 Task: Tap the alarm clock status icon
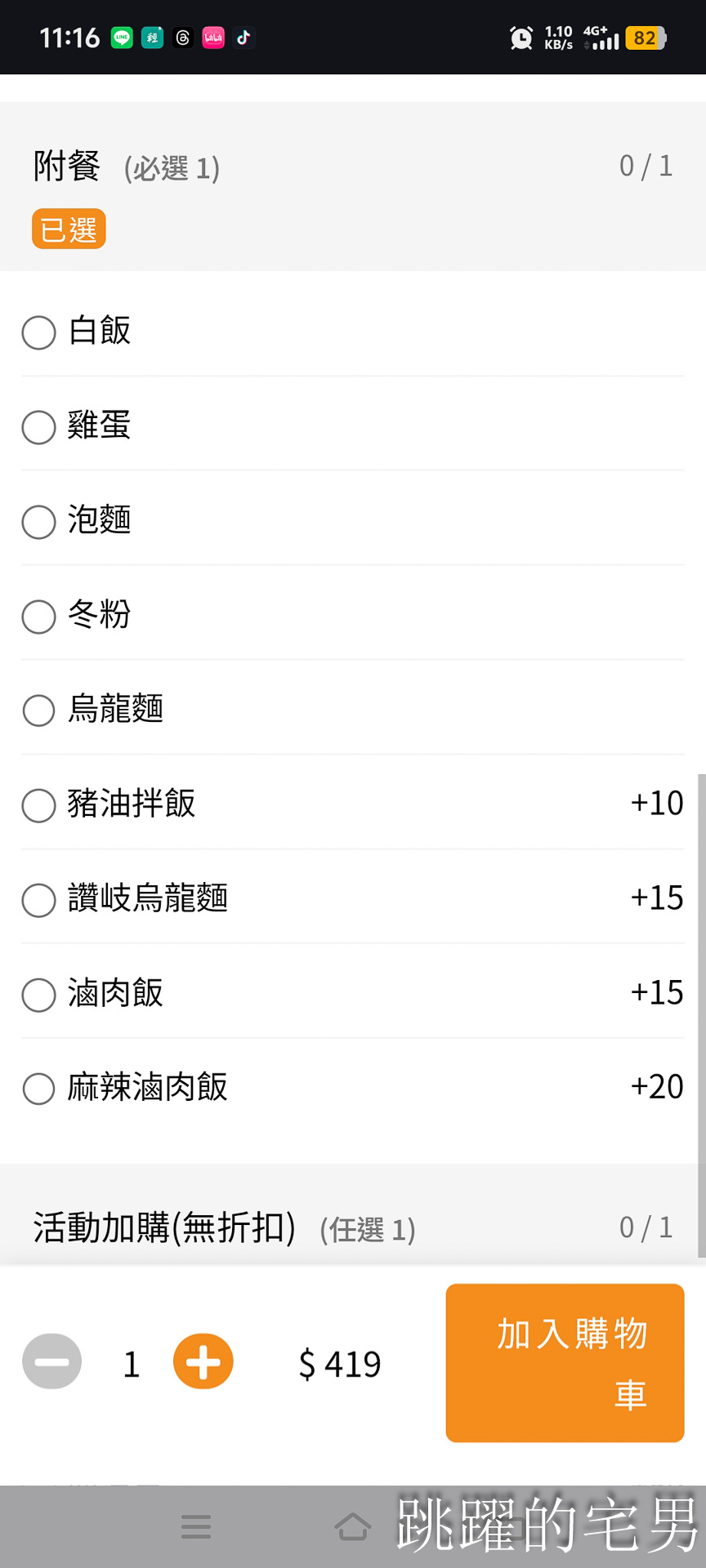tap(521, 38)
